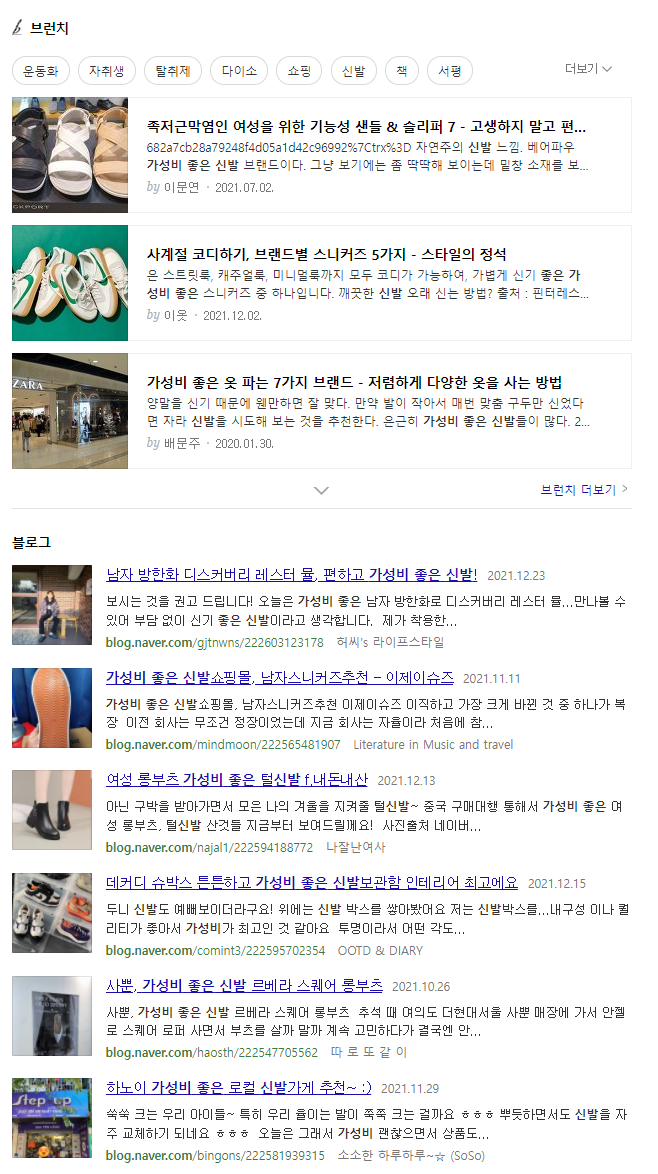Screen dimensions: 658x1174
Task: Visit the blog.naver.com/gjtnwns URL
Action: [215, 642]
